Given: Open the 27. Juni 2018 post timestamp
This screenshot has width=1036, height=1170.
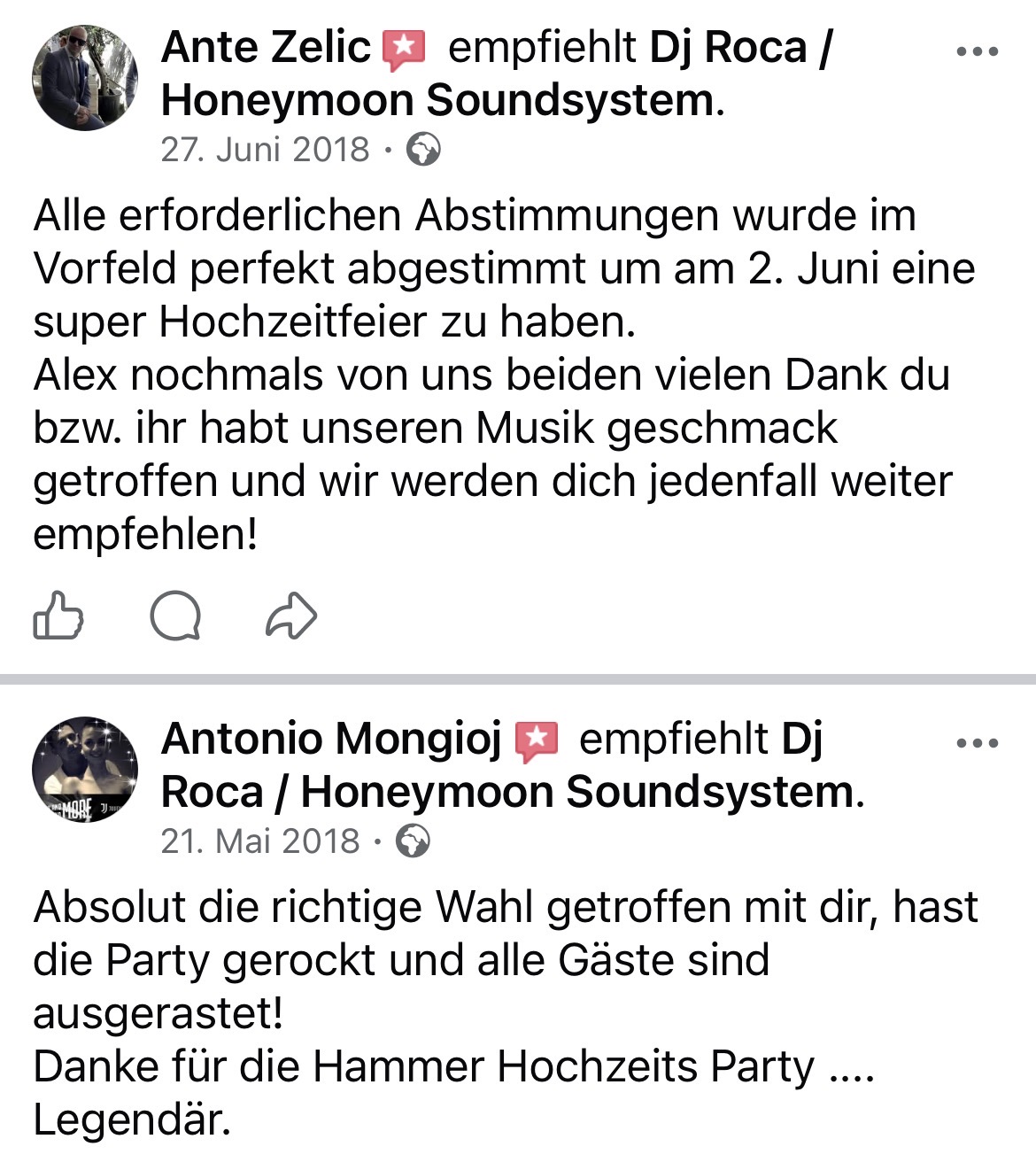Looking at the screenshot, I should [x=265, y=150].
